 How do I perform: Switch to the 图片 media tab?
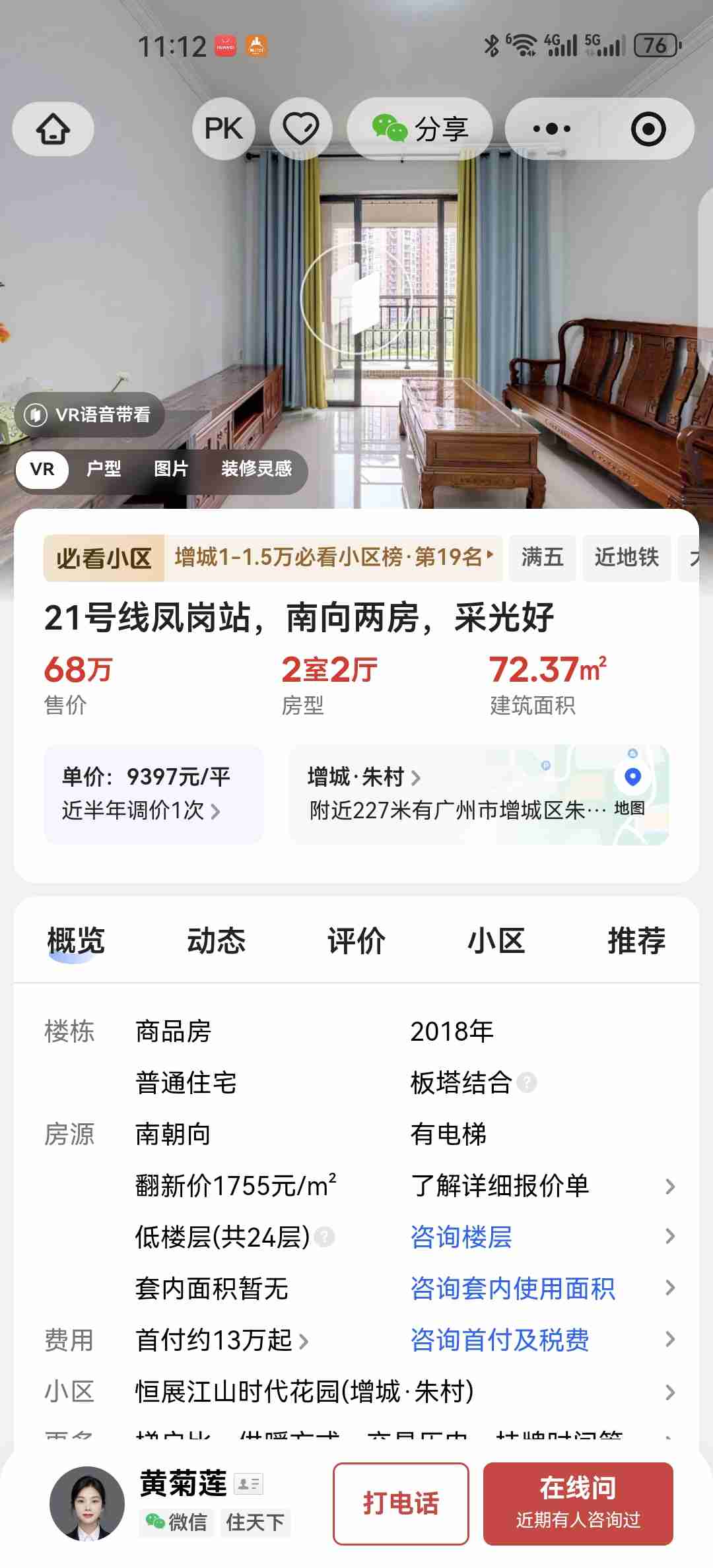(x=171, y=469)
